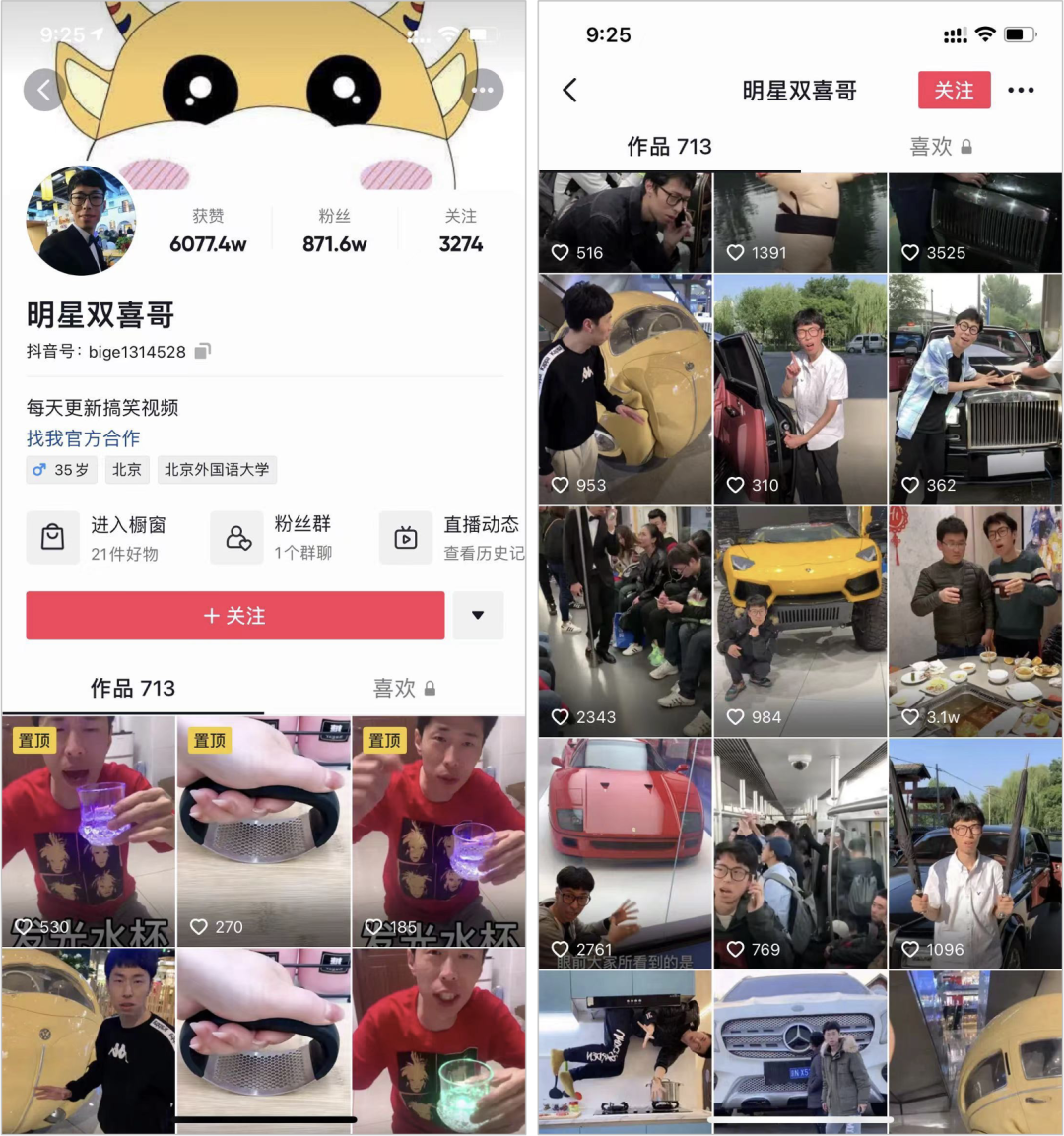Open the video with 1096 likes
The image size is (1064, 1136).
tap(974, 853)
